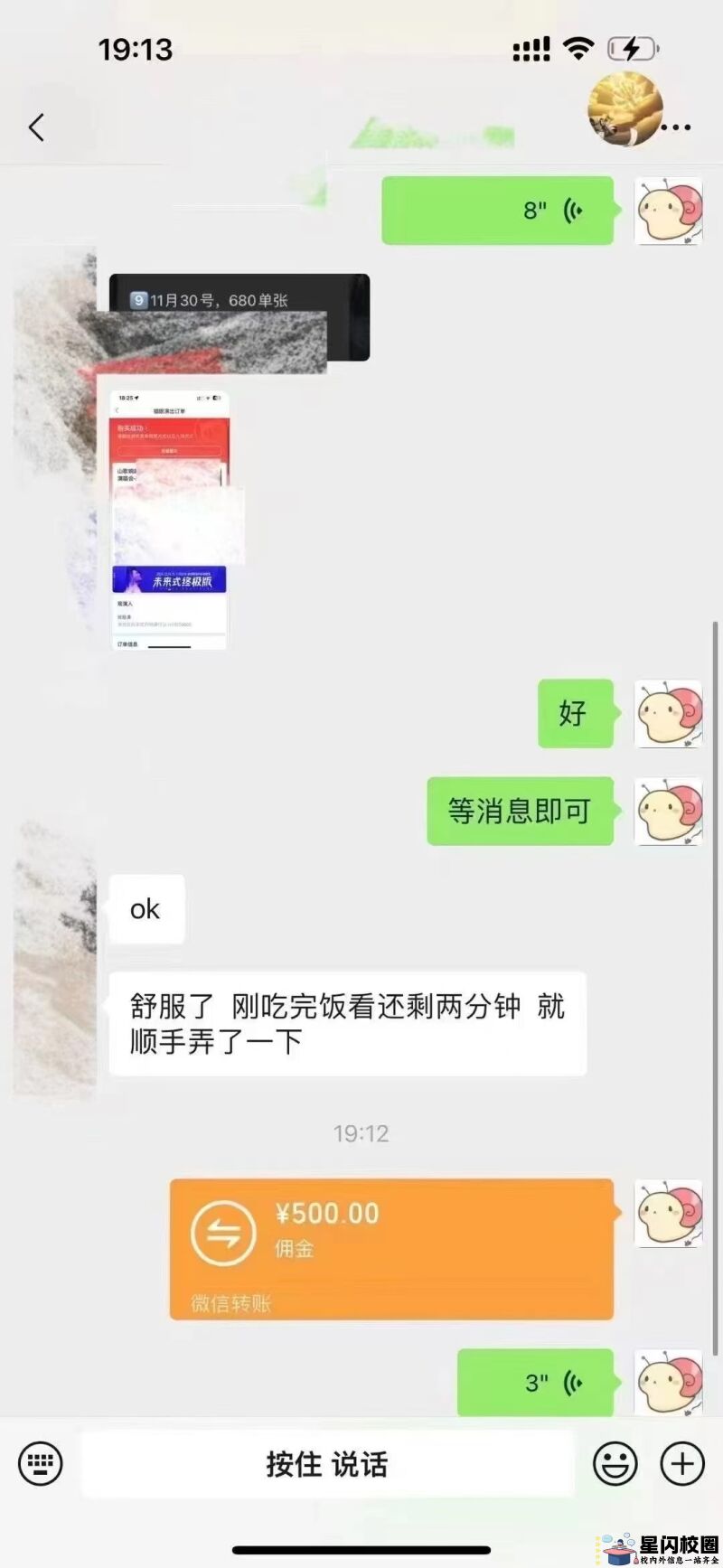Viewport: 723px width, 1568px height.
Task: Switch to keyboard text input
Action: [x=41, y=1463]
